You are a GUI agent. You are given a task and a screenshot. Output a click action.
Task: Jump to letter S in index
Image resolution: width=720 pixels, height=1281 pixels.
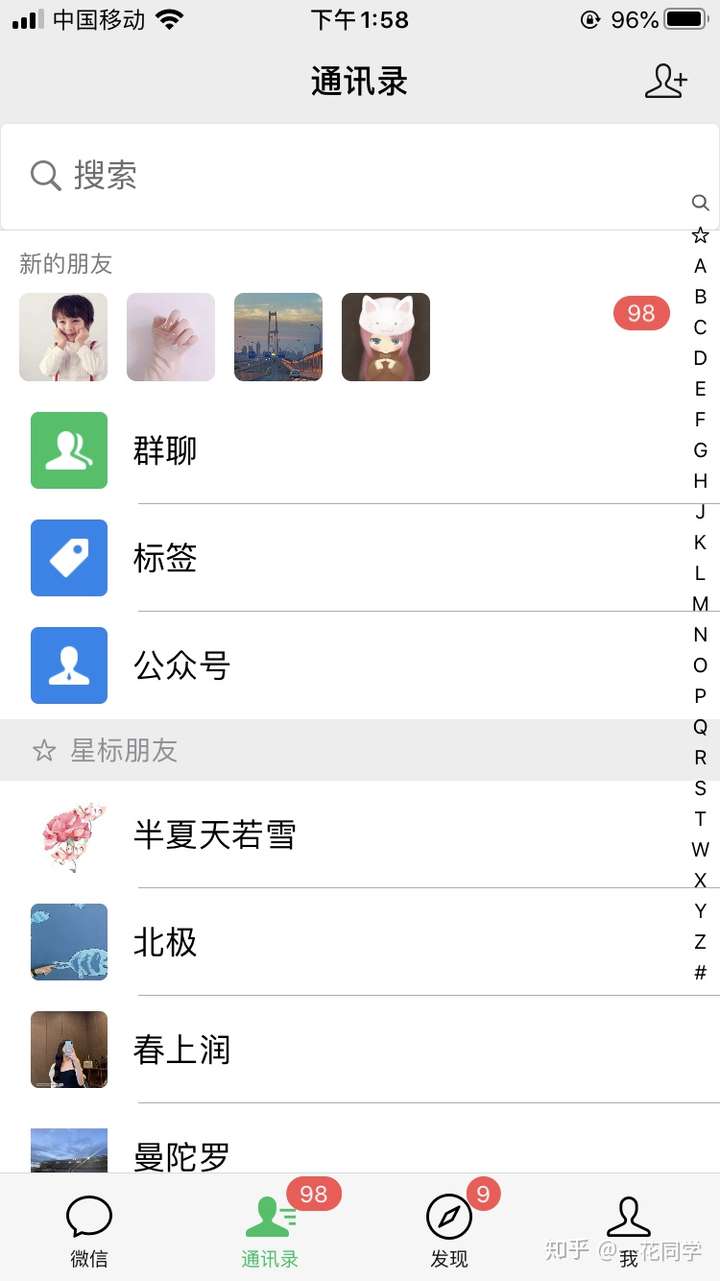pos(700,788)
